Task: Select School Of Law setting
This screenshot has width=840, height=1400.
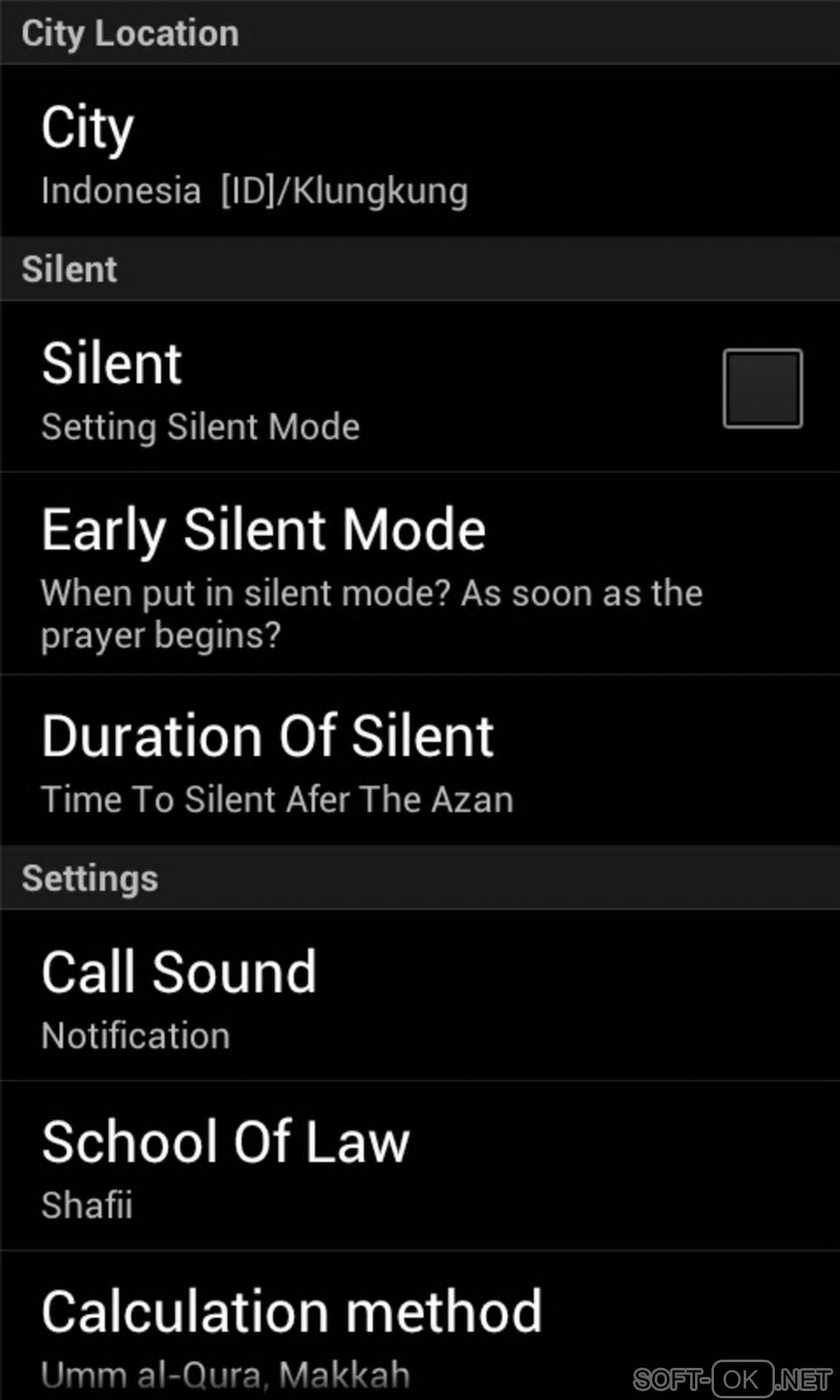Action: coord(420,1167)
